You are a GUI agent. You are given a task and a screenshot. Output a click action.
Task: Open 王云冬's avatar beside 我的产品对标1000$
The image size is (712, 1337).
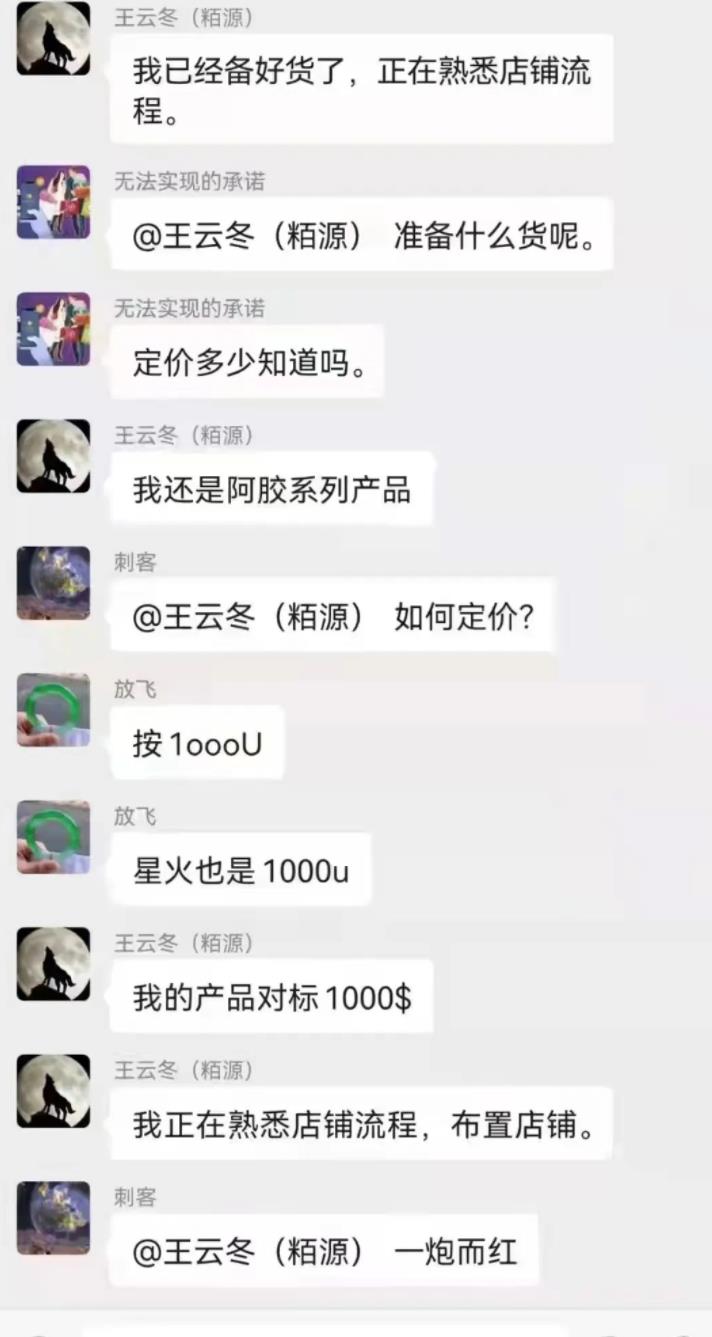pos(53,964)
